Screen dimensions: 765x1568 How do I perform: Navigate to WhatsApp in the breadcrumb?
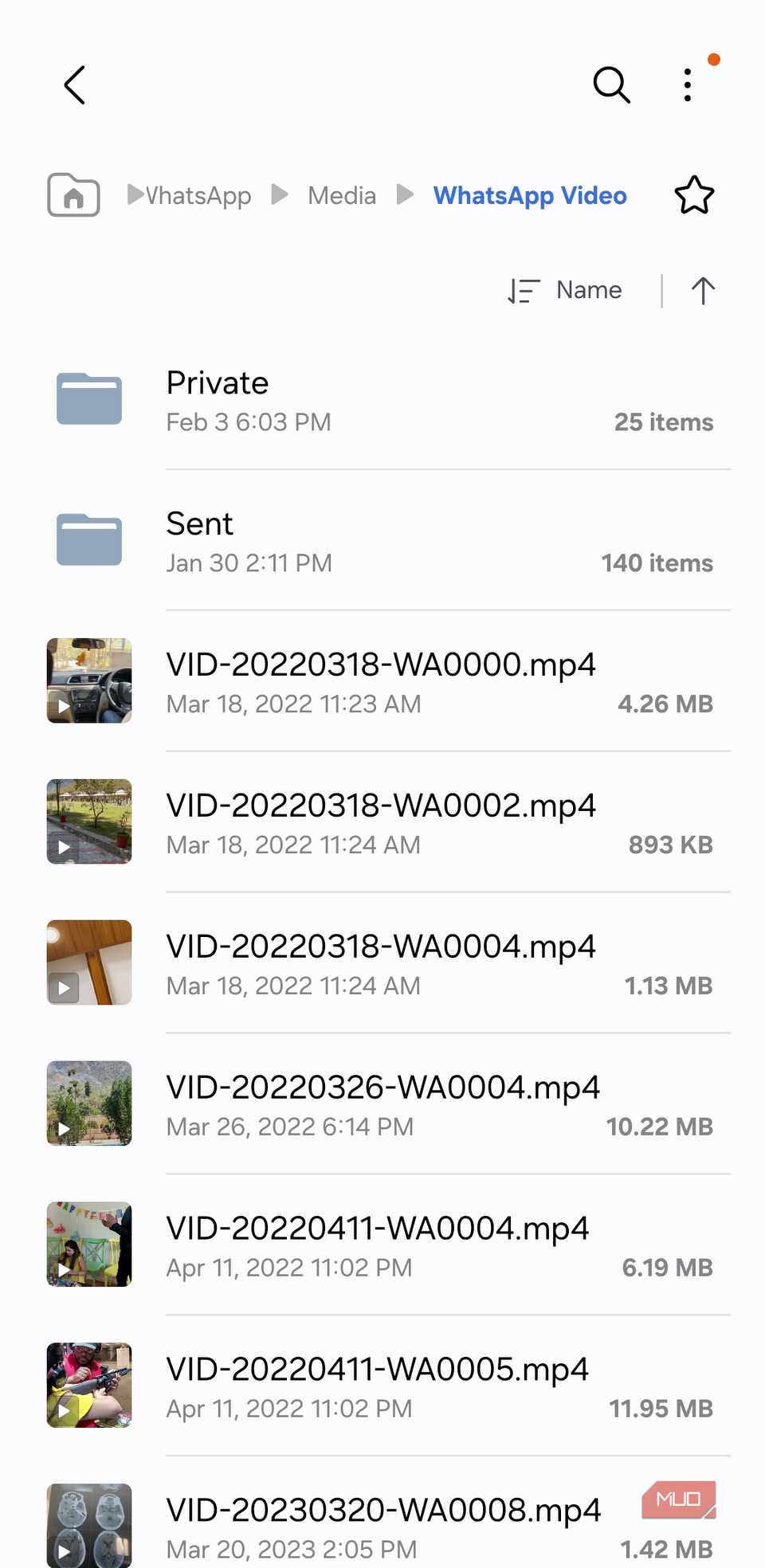[x=198, y=194]
